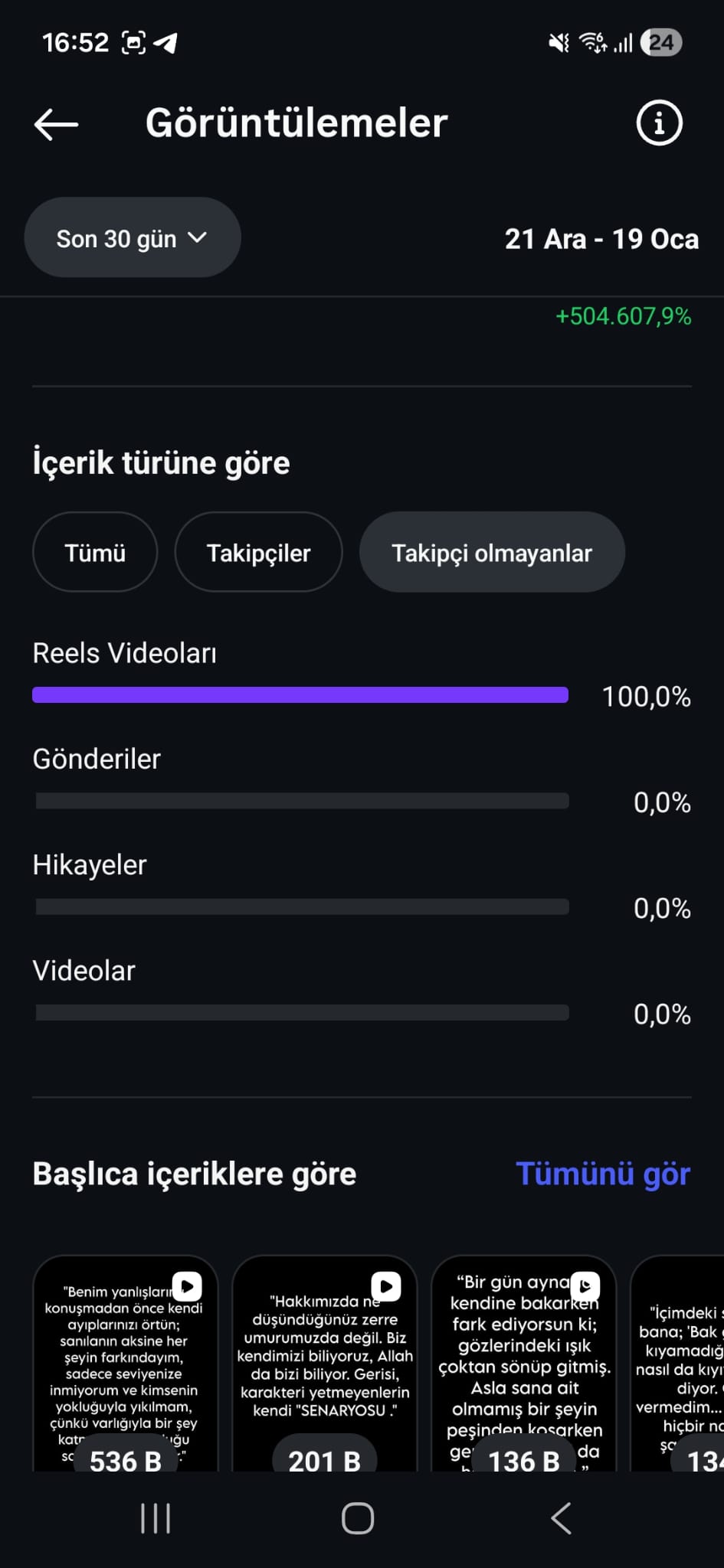This screenshot has height=1568, width=724.
Task: Tap the Tümünü gör link
Action: (x=603, y=1174)
